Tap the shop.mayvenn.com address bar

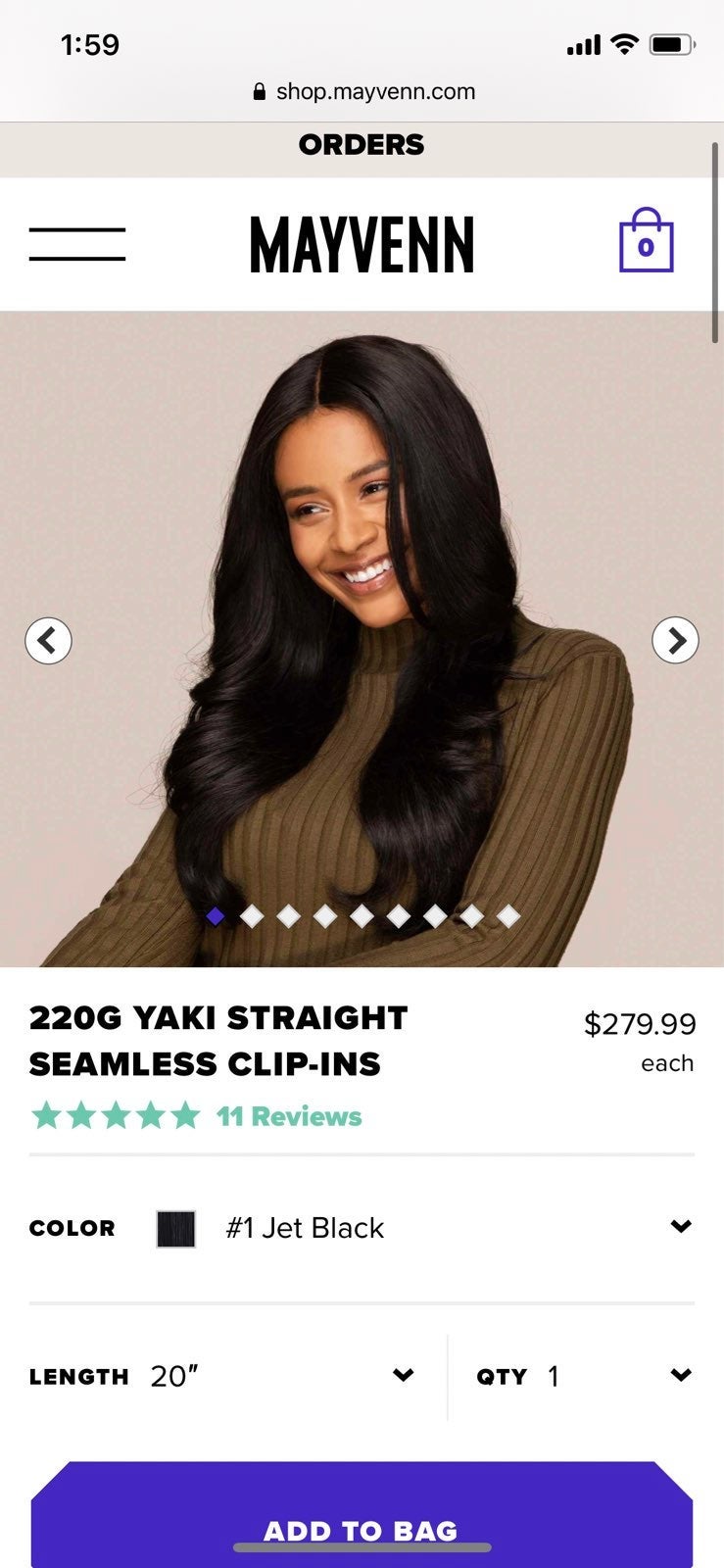click(363, 92)
